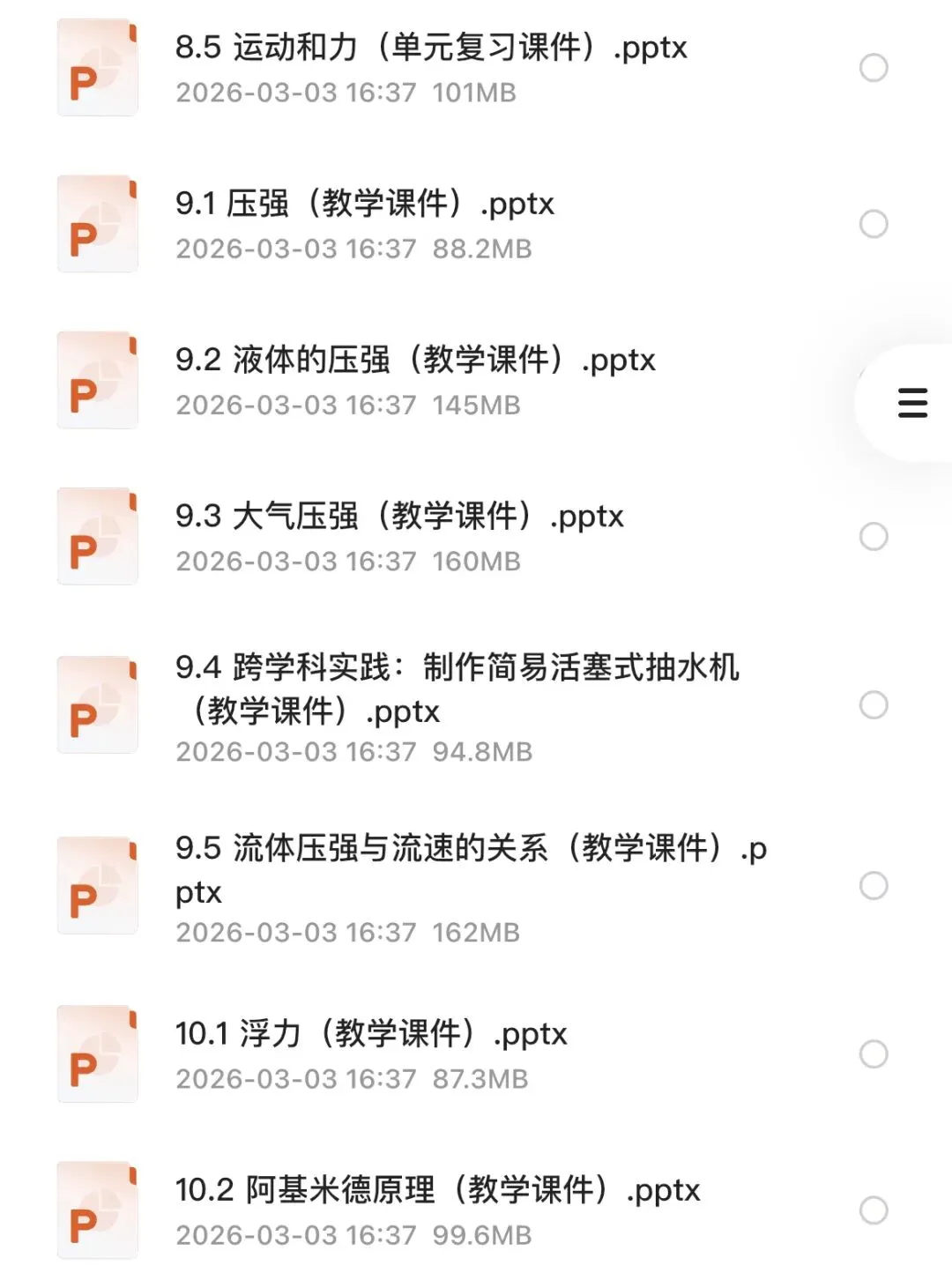The height and width of the screenshot is (1273, 952).
Task: Select the 9.5 流体压强 file circle
Action: 874,885
